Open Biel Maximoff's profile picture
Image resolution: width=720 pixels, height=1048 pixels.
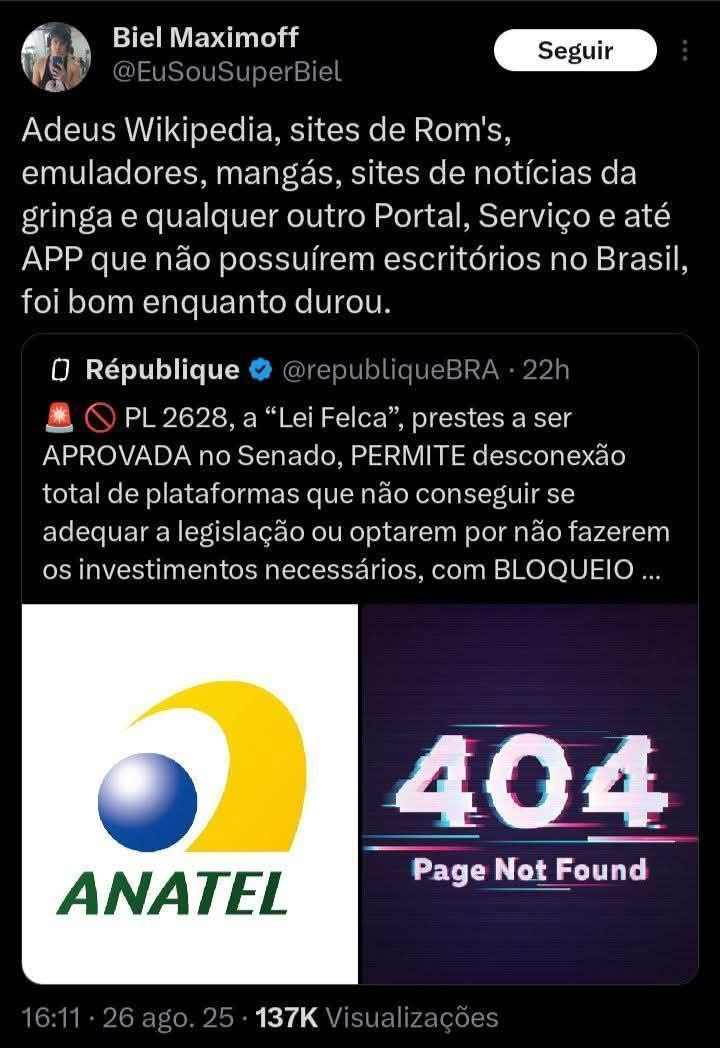[x=57, y=56]
